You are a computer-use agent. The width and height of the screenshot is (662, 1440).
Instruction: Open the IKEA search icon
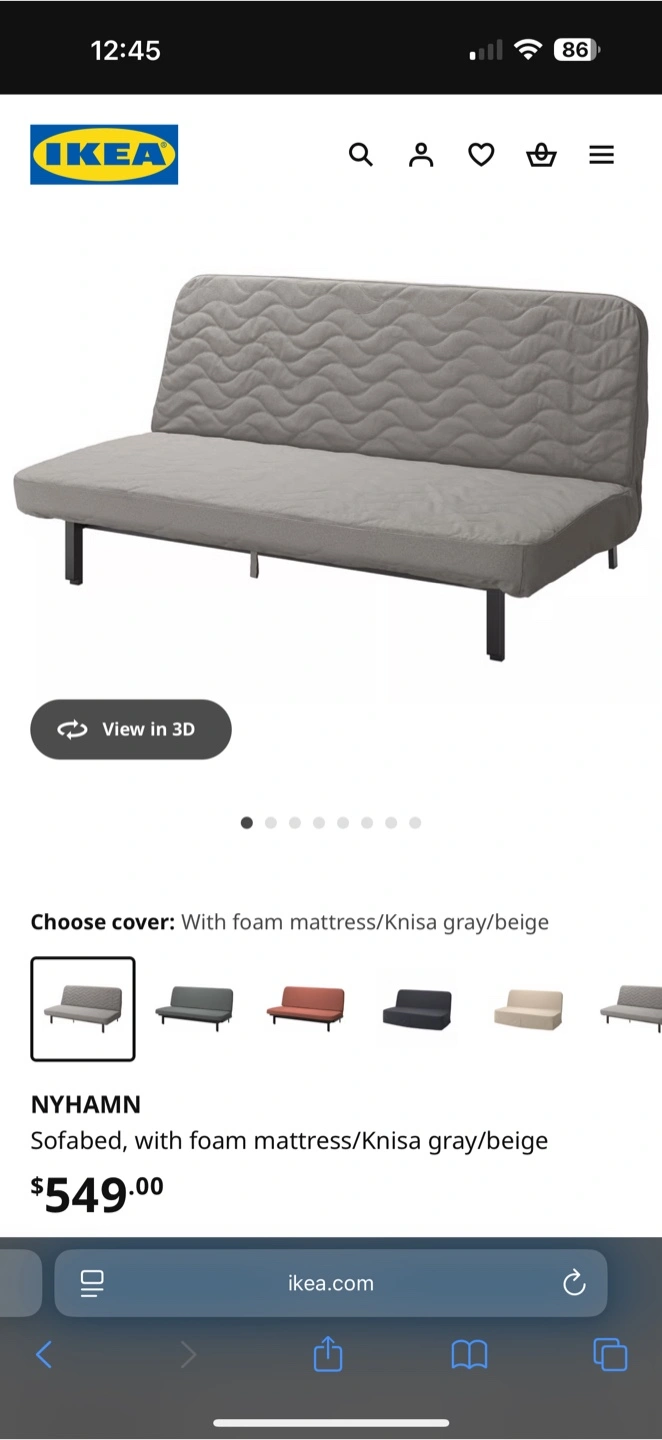pyautogui.click(x=360, y=155)
